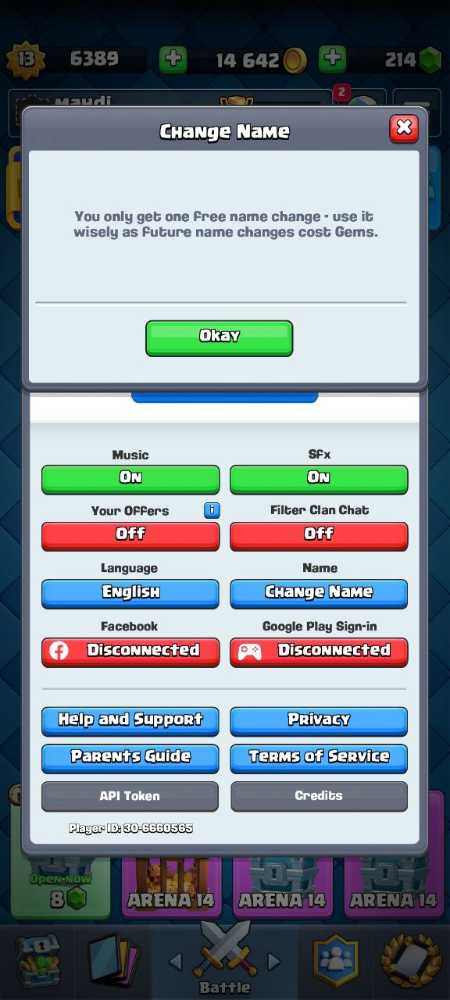Open the English language selector
This screenshot has width=450, height=1000.
[x=131, y=594]
